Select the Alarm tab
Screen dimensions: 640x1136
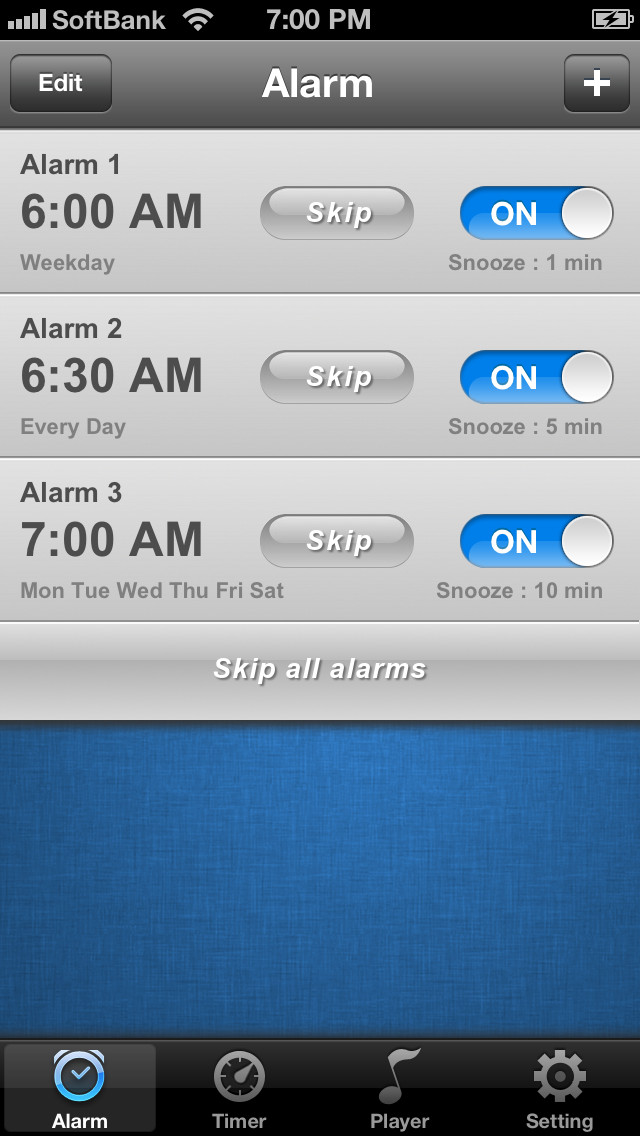[80, 1090]
